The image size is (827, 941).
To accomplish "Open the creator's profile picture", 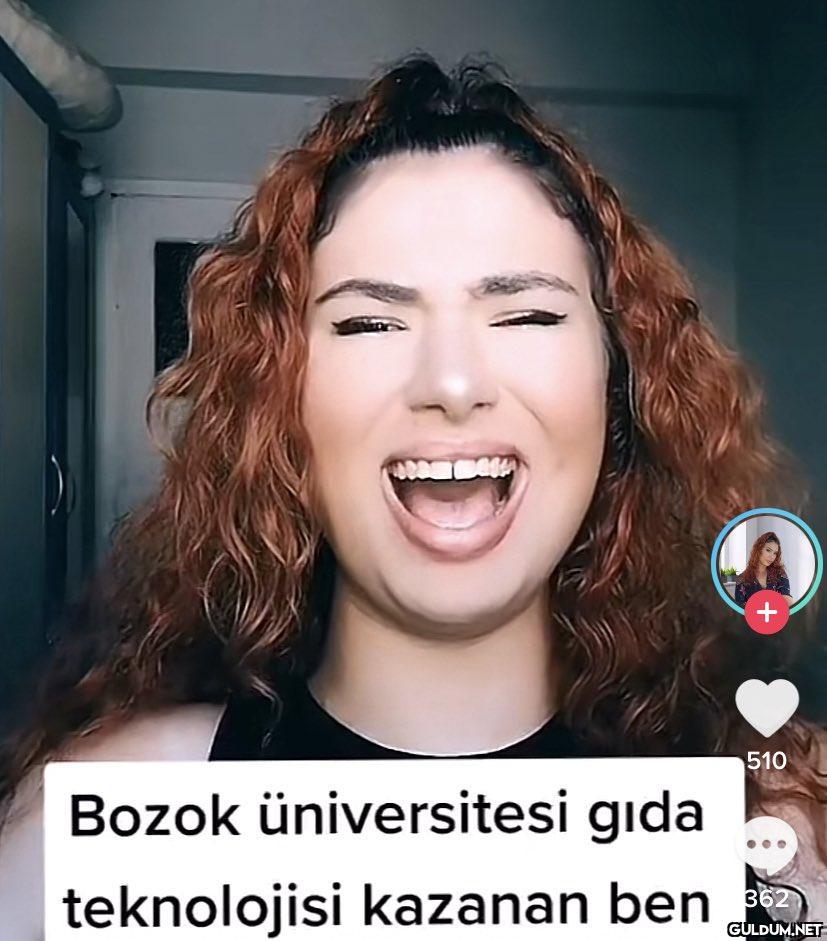I will (x=766, y=560).
